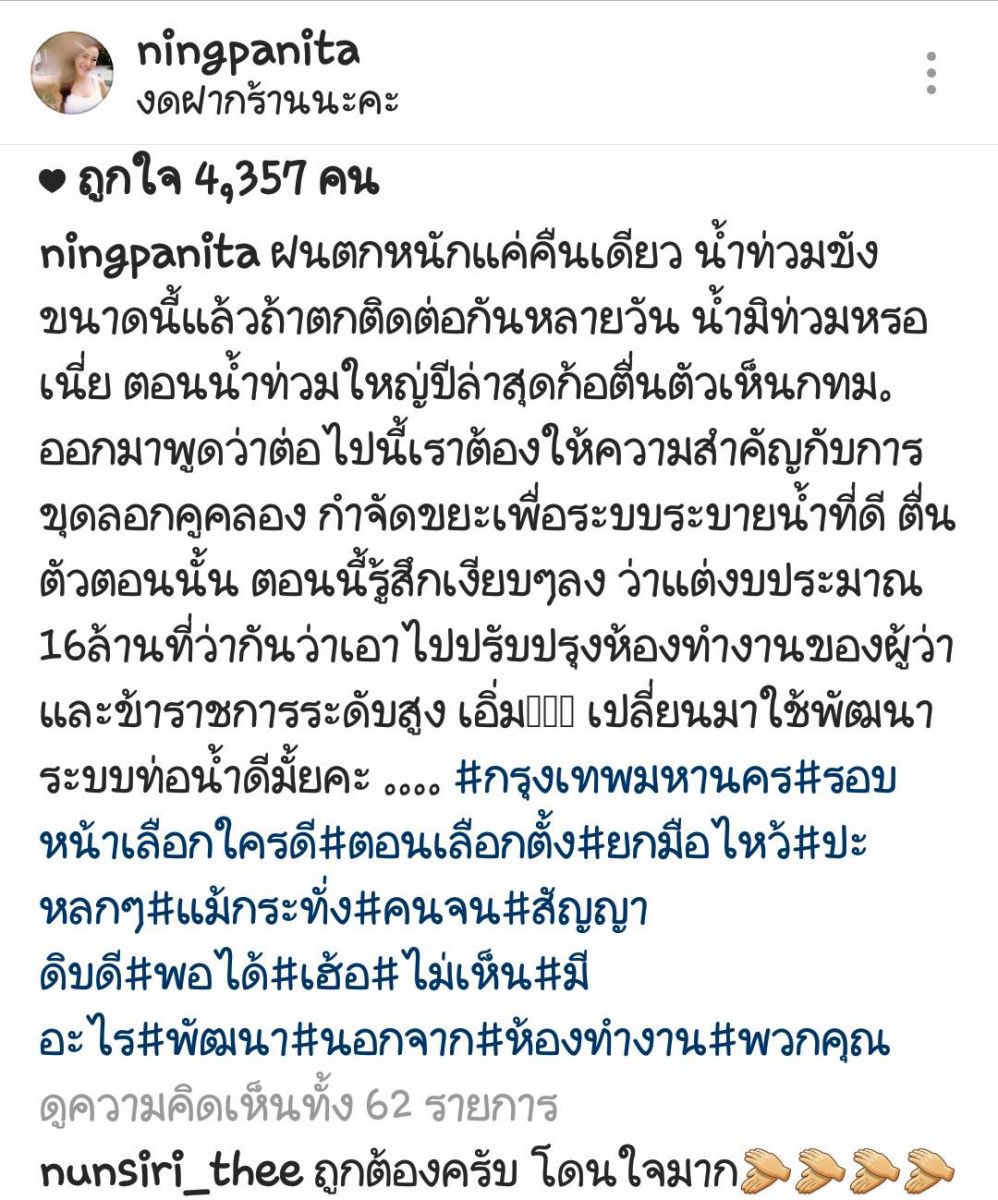Open ningpanita's profile picture

click(74, 73)
